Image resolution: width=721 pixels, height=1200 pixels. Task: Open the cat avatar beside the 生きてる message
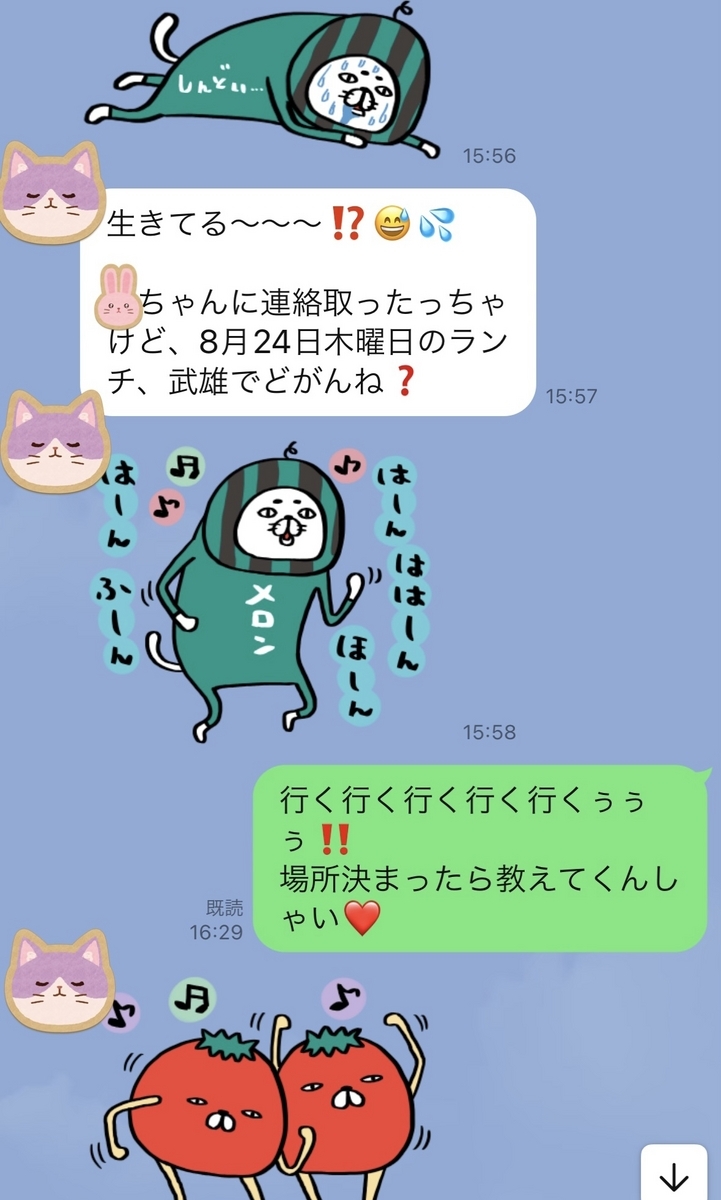[51, 192]
